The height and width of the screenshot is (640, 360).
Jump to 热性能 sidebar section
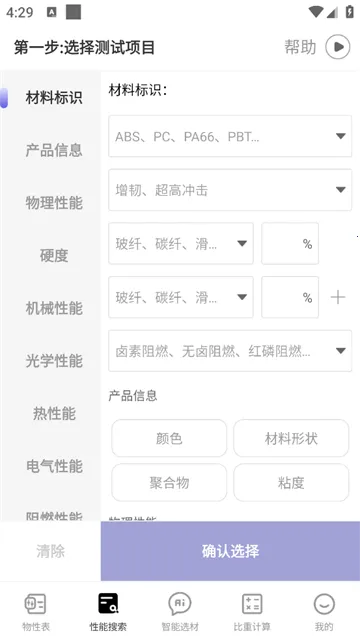tap(54, 413)
